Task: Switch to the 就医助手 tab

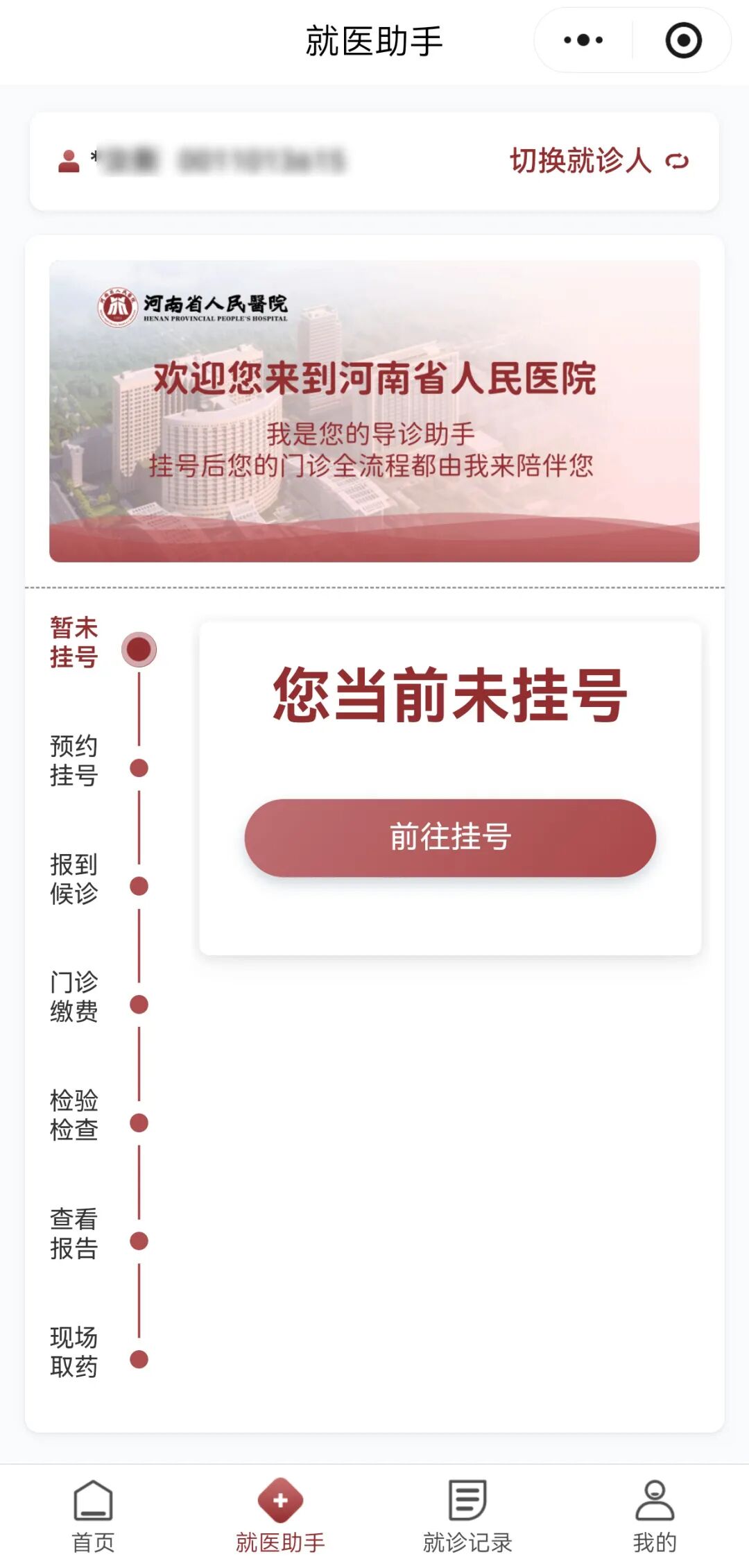Action: [280, 1516]
